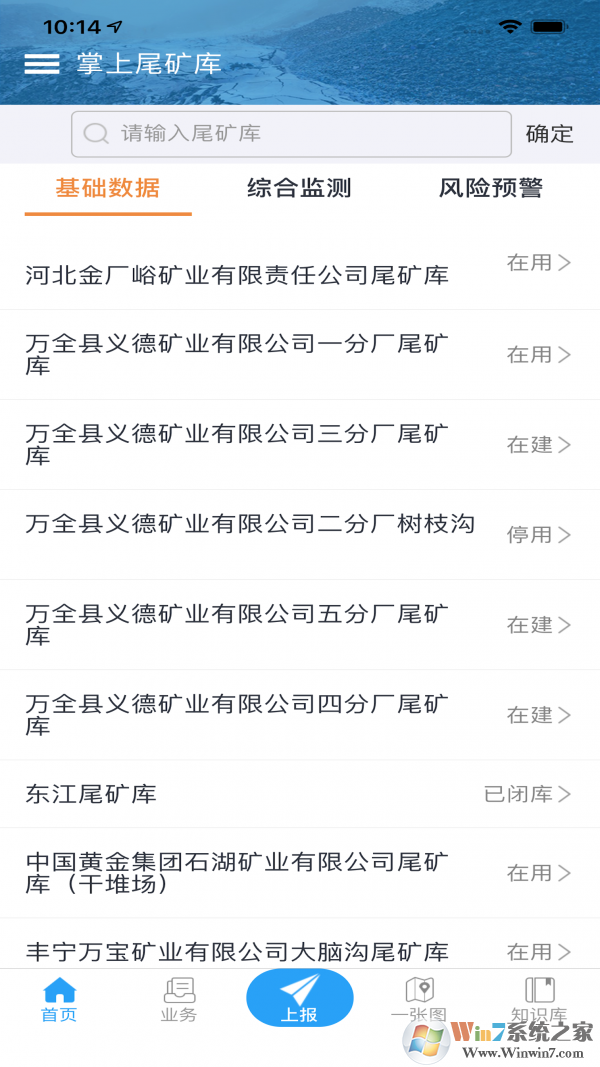Viewport: 600px width, 1067px height.
Task: Switch to the 业务 tab
Action: (x=179, y=1000)
